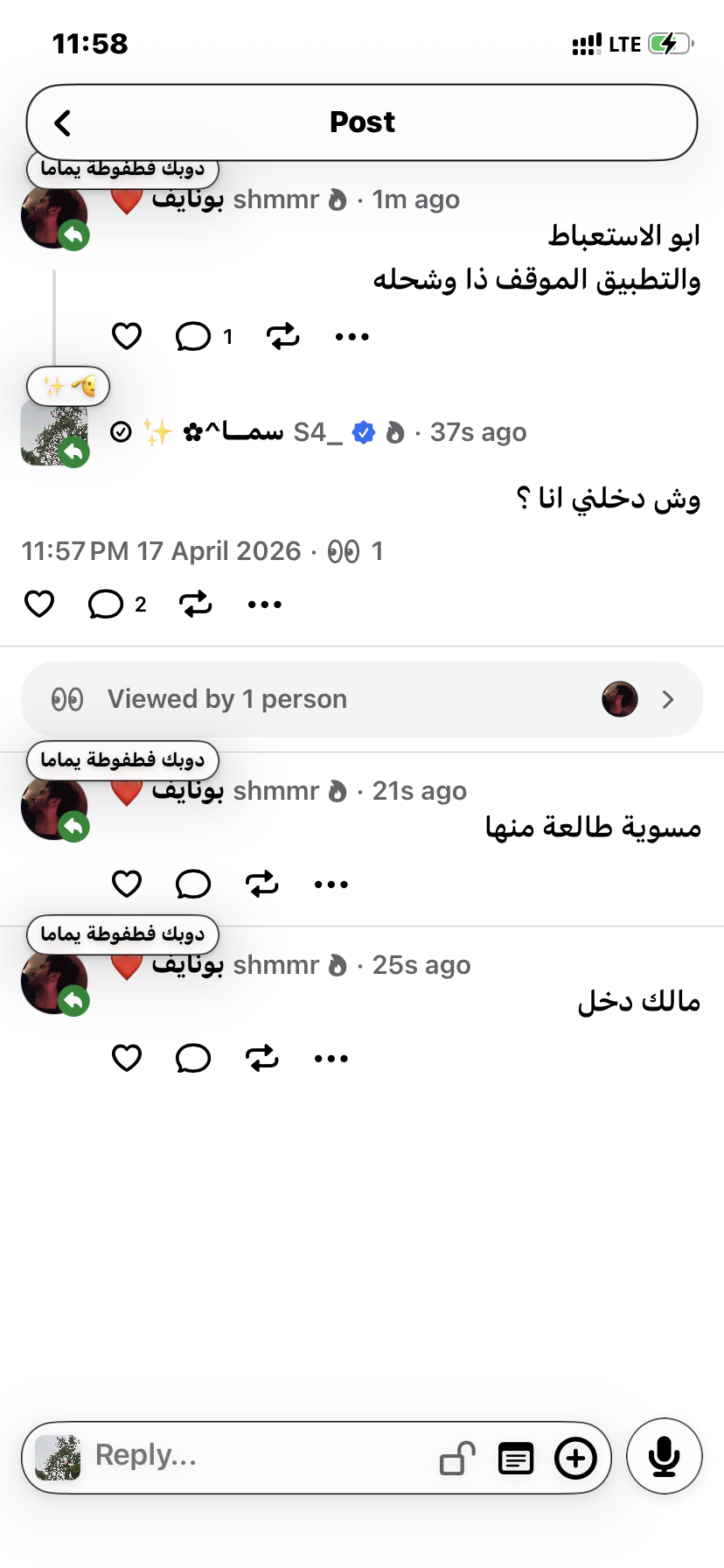Tap the blue verified badge next to S4_
This screenshot has height=1568, width=724.
pyautogui.click(x=363, y=431)
